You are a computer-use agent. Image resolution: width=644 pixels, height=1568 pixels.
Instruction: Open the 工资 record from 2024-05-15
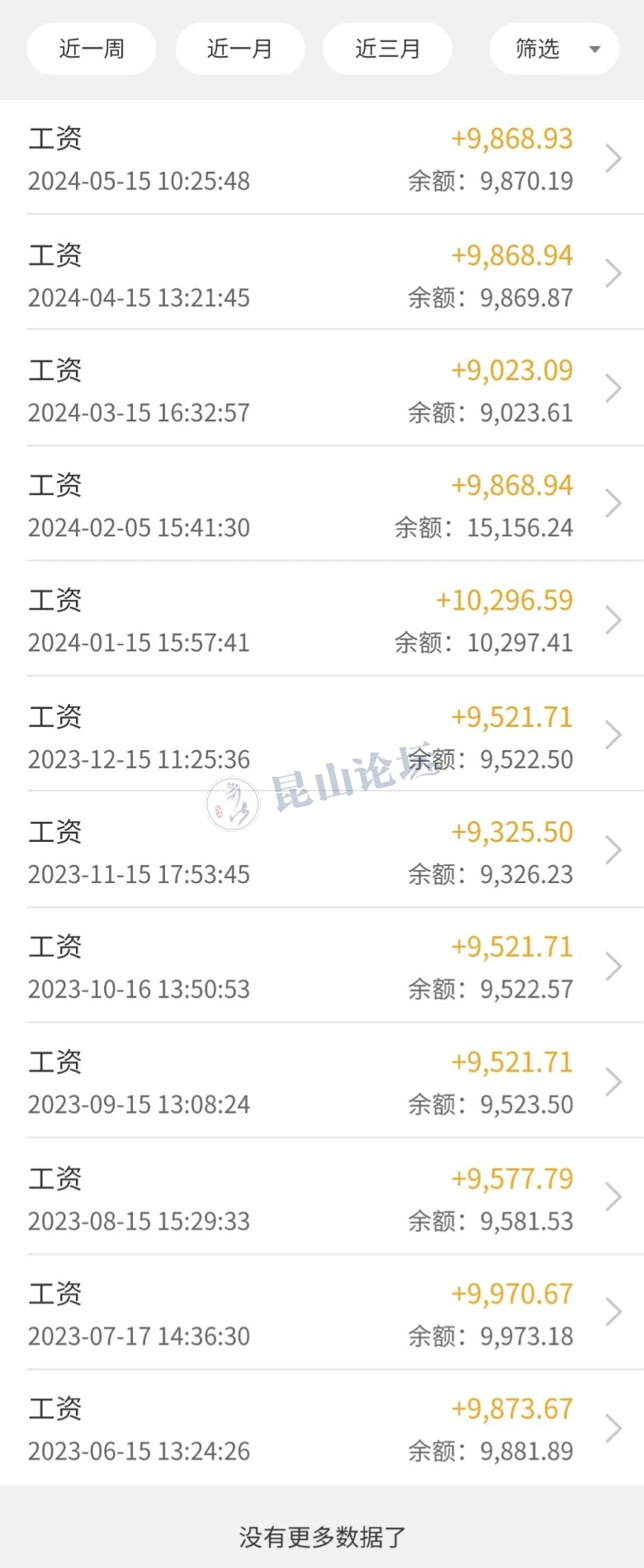click(x=322, y=159)
